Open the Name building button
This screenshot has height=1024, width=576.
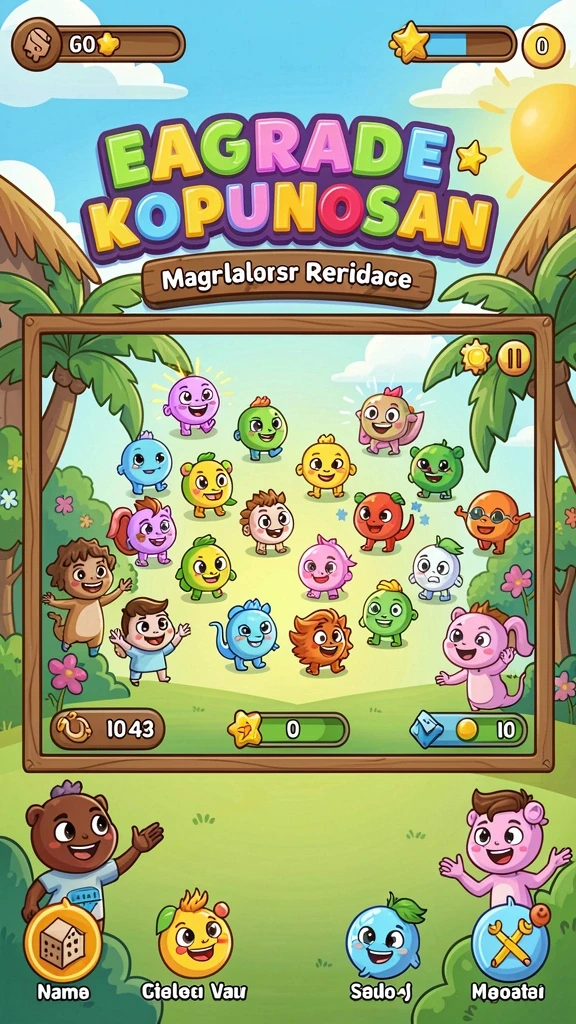pos(63,944)
